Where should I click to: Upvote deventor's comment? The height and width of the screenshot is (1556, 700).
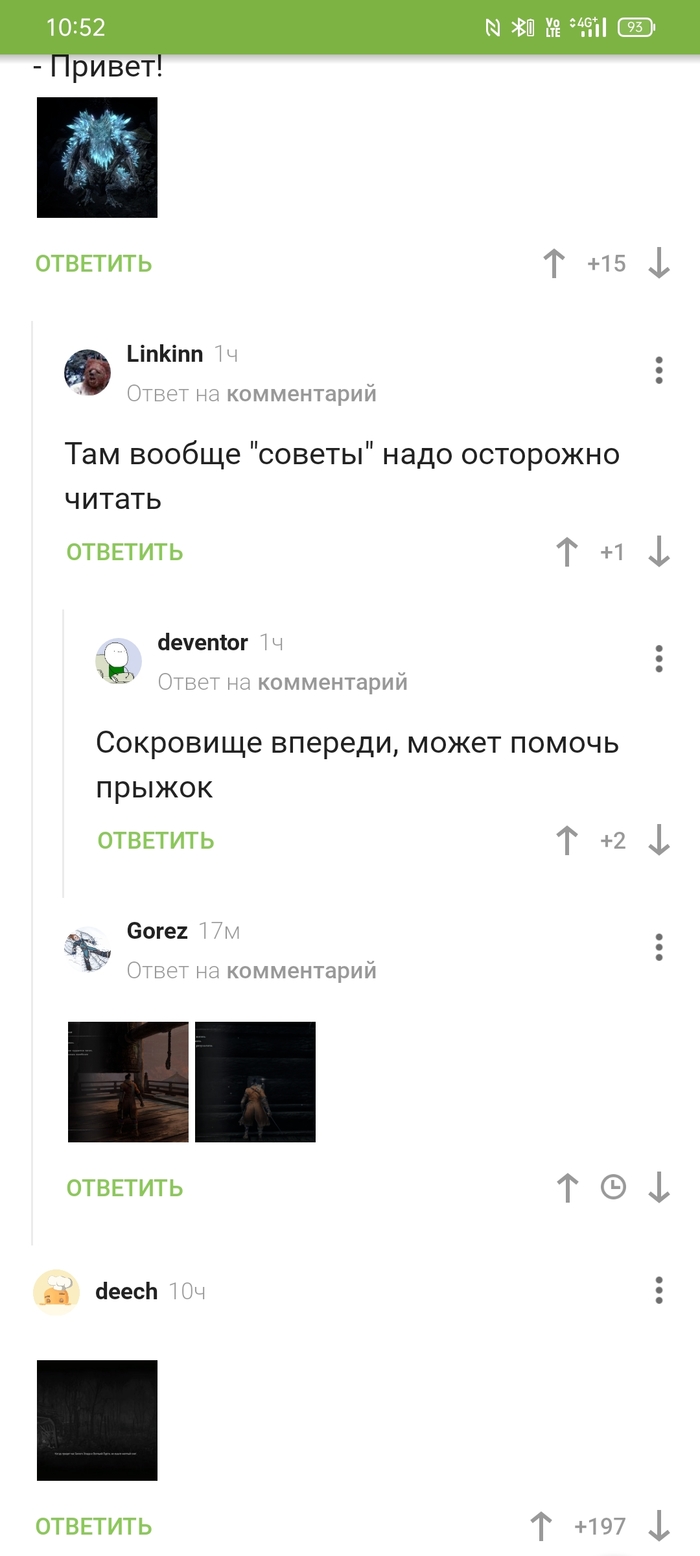pyautogui.click(x=567, y=841)
